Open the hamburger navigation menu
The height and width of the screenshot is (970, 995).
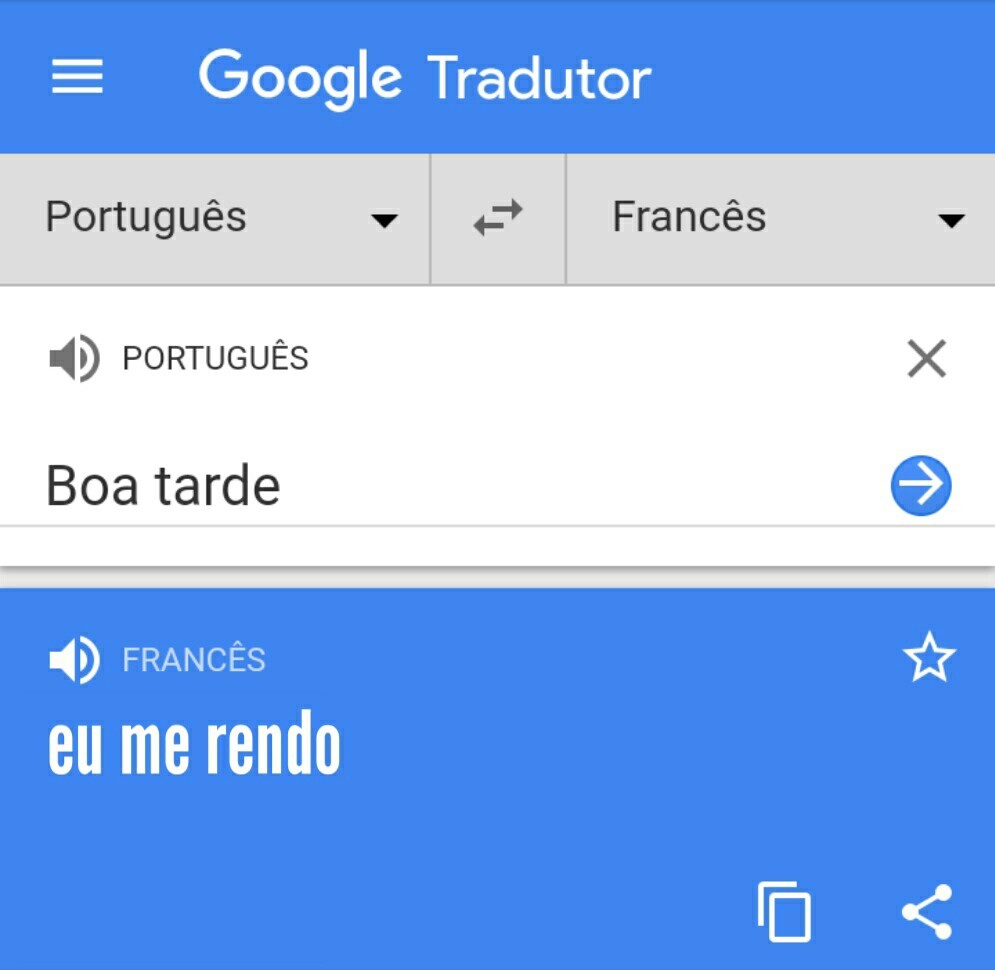pyautogui.click(x=77, y=76)
